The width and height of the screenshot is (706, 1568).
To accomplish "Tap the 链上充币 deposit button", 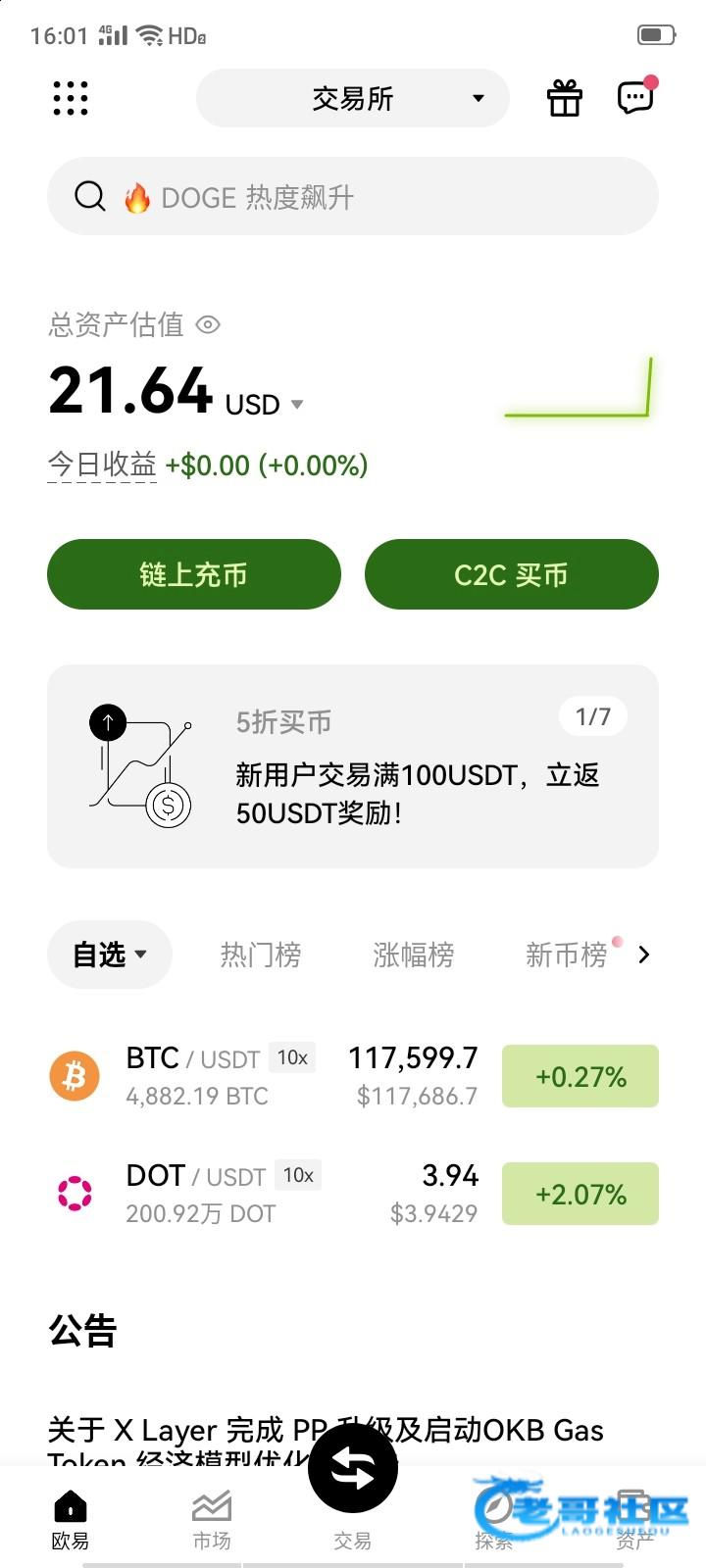I will tap(194, 574).
